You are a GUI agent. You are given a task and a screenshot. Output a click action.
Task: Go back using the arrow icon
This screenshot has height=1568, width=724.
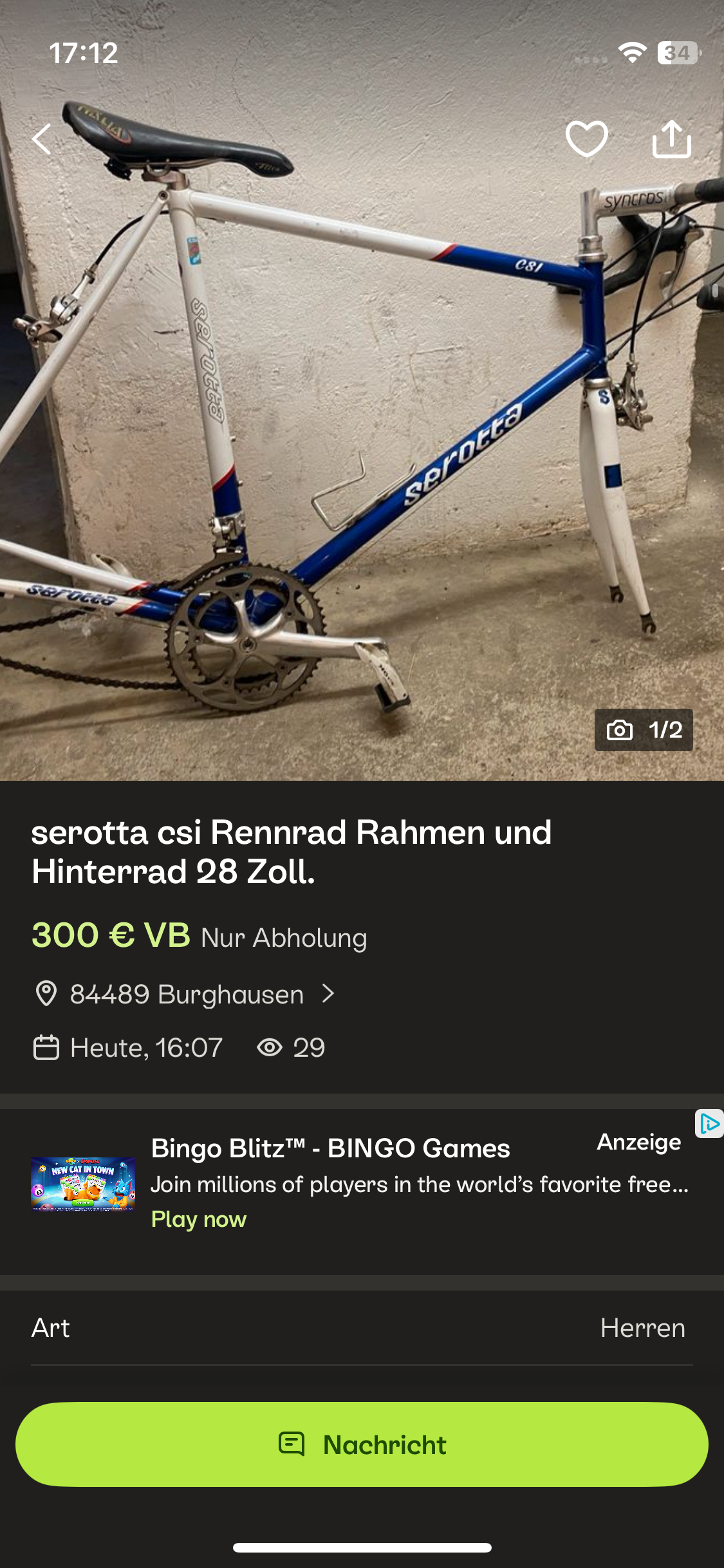[42, 138]
